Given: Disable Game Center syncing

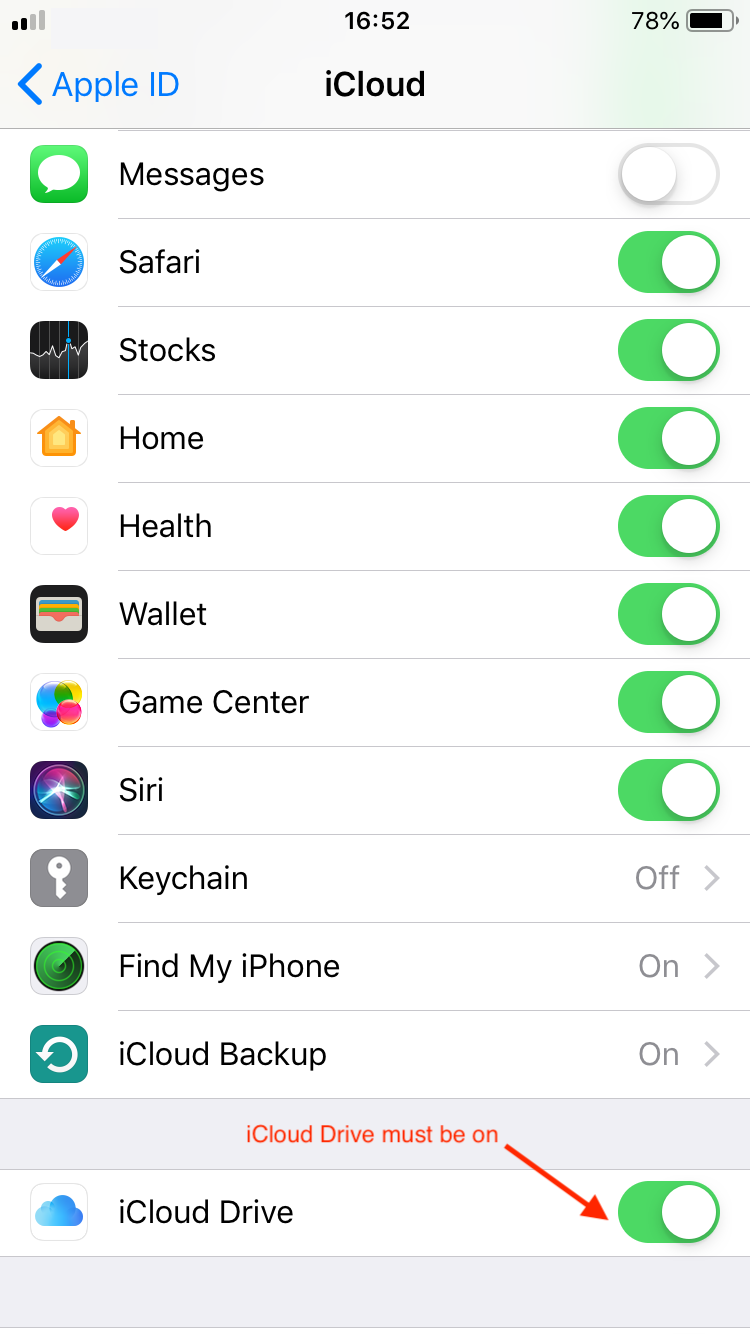Looking at the screenshot, I should pos(668,702).
